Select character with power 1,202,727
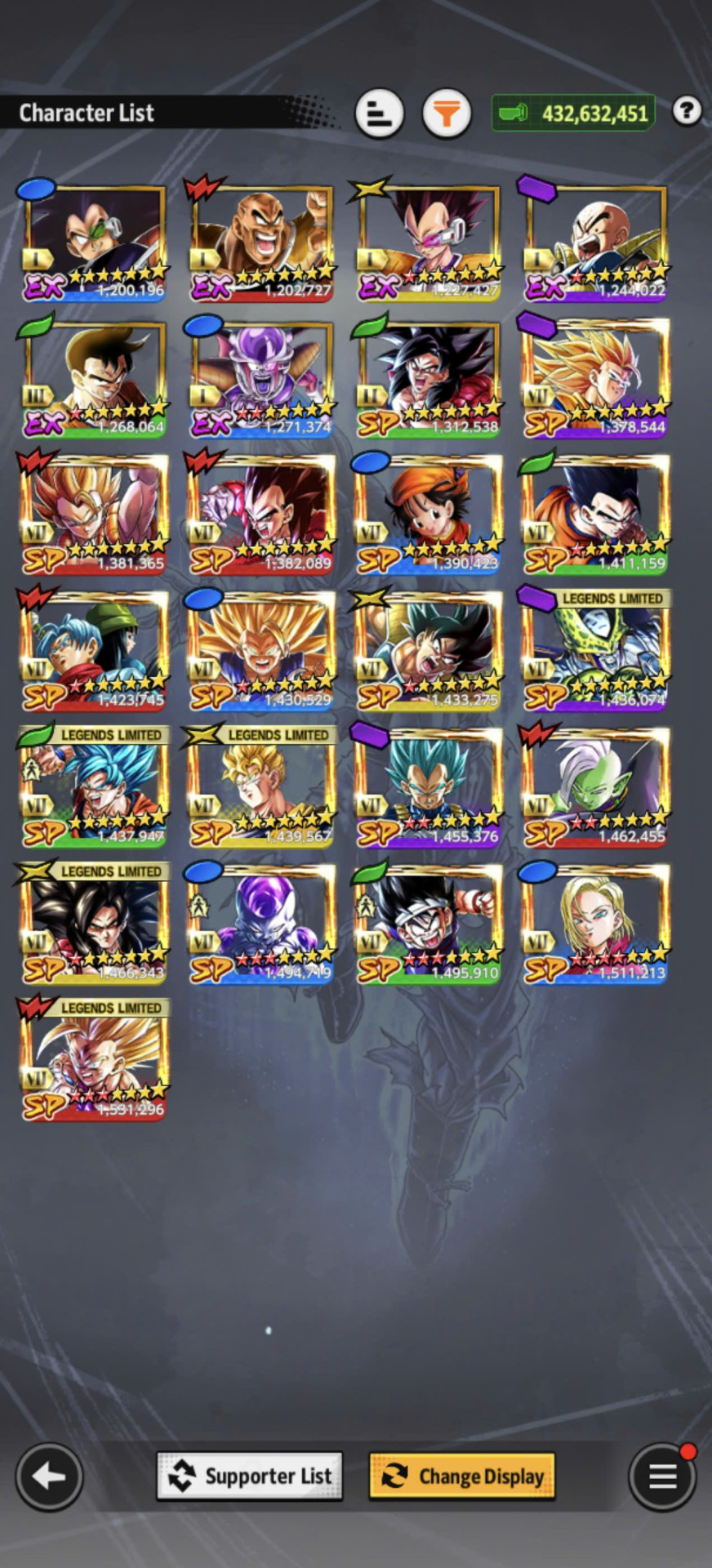The width and height of the screenshot is (712, 1568). (261, 243)
